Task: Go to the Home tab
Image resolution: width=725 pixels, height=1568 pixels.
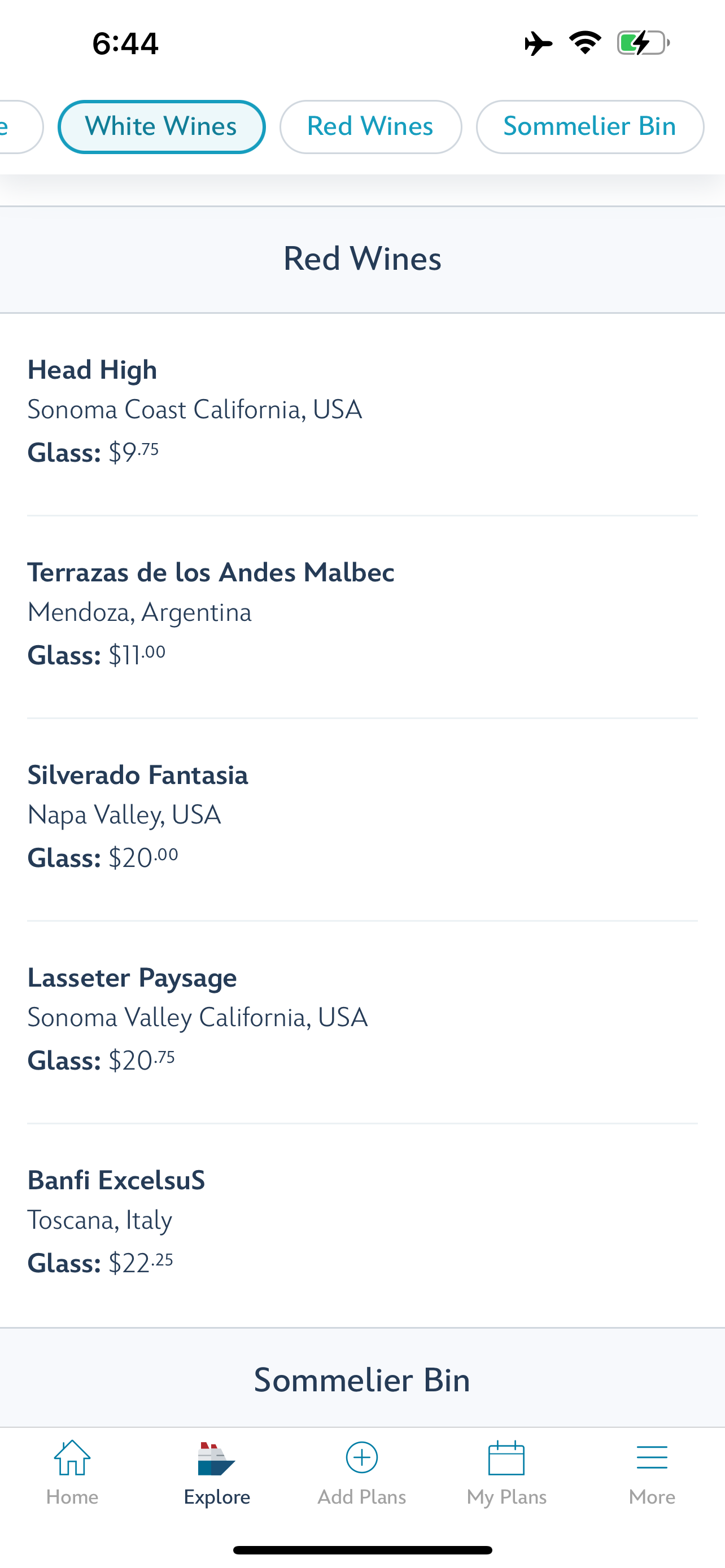Action: [x=72, y=1472]
